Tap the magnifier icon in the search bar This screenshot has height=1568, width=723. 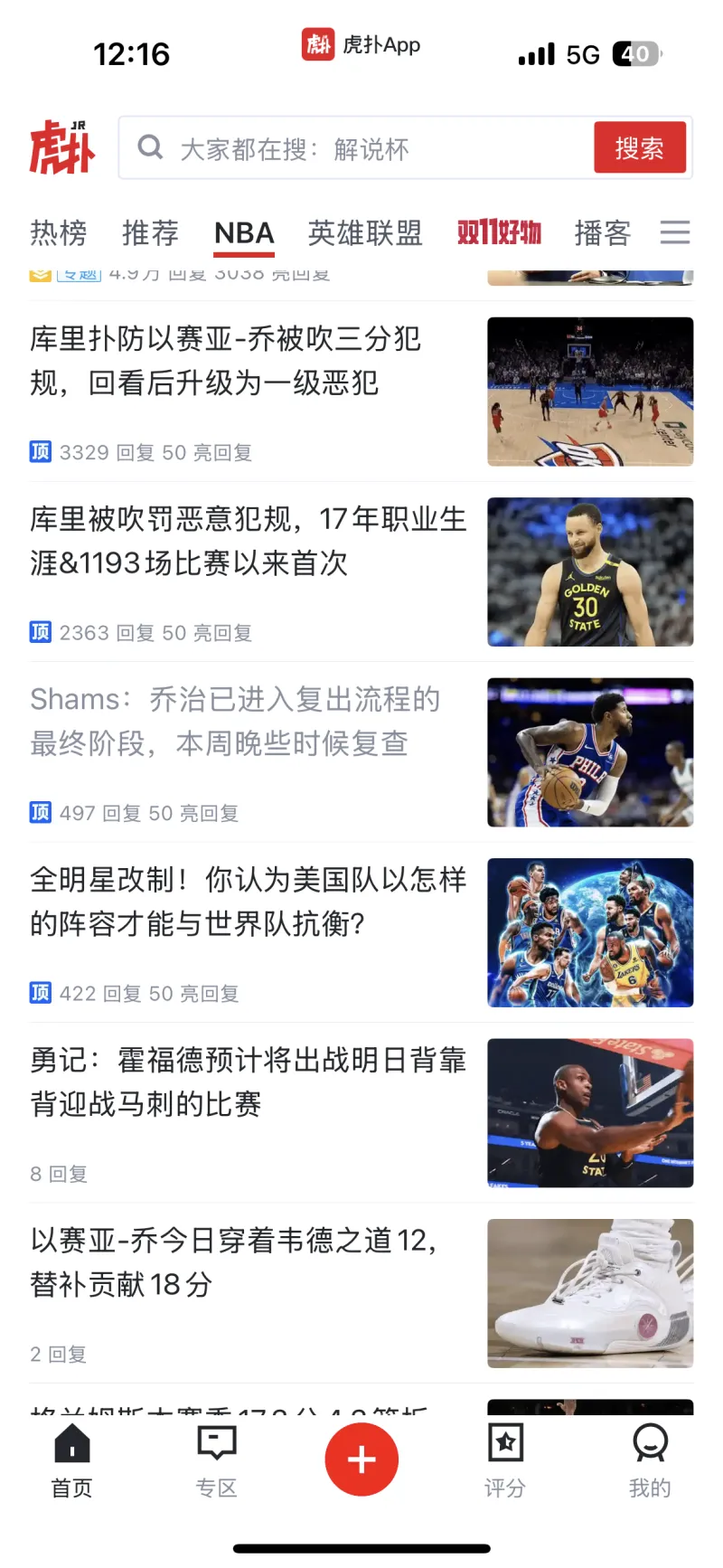coord(151,147)
